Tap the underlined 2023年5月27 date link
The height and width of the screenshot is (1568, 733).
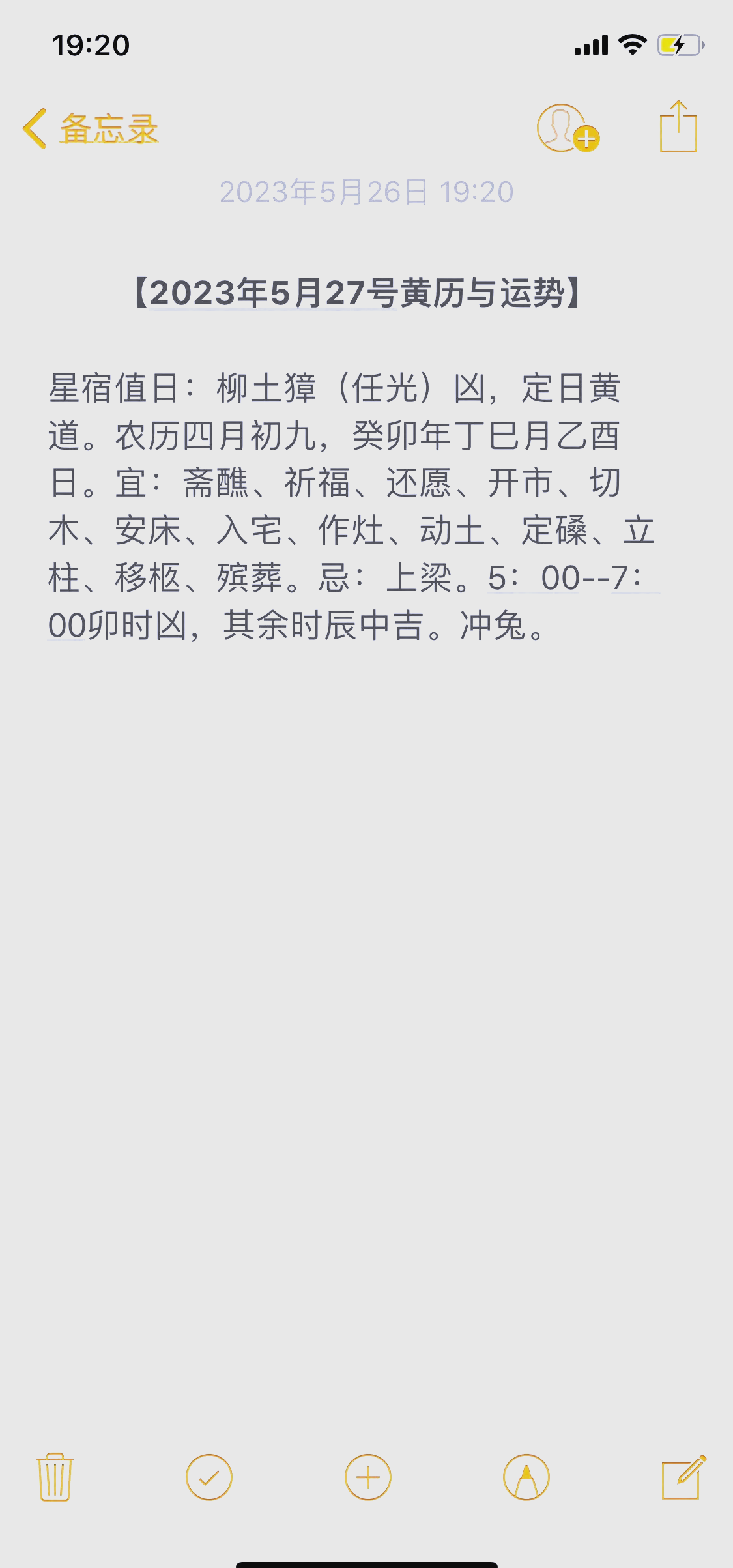pyautogui.click(x=272, y=293)
